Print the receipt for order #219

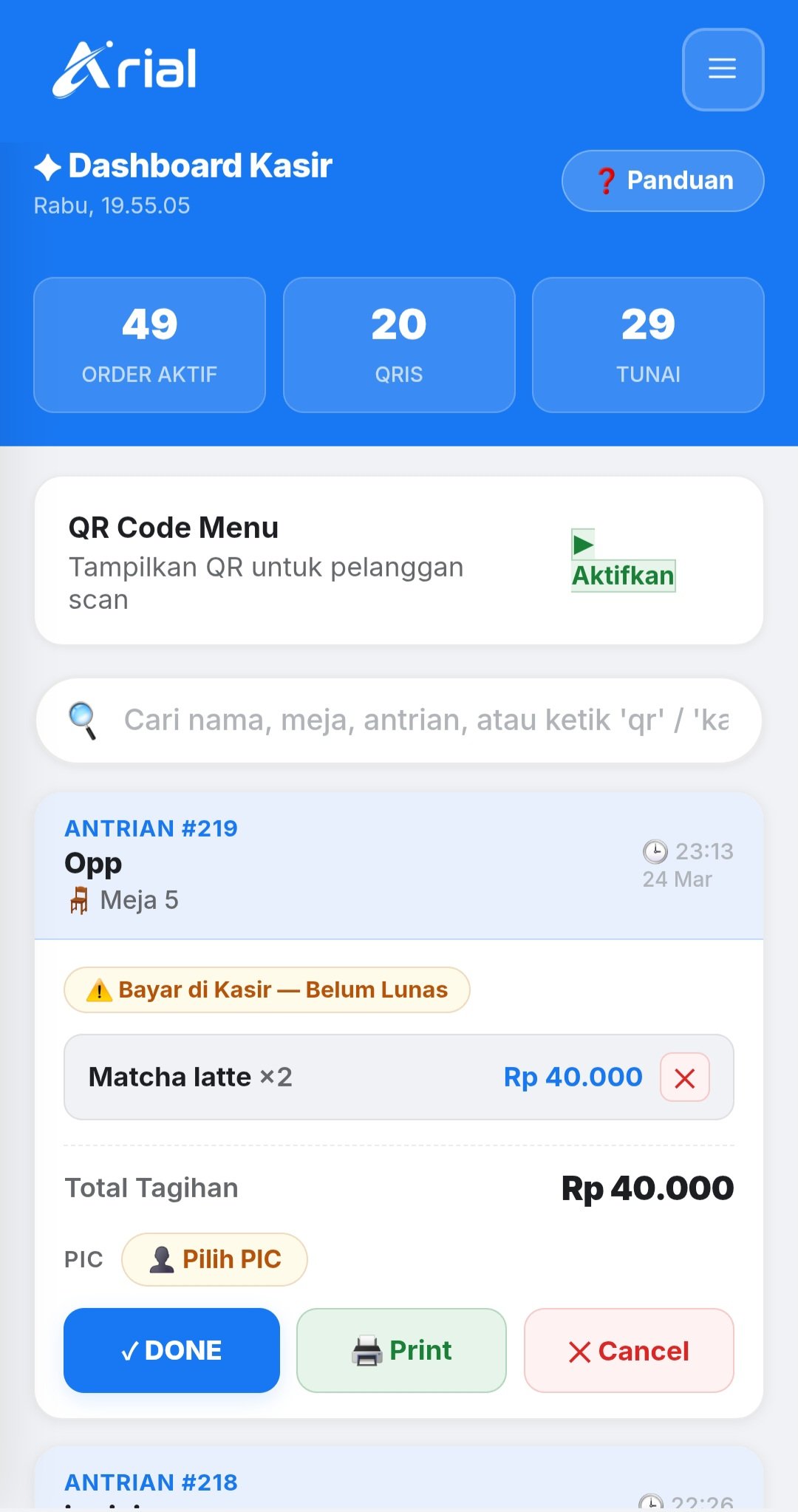pyautogui.click(x=401, y=1349)
